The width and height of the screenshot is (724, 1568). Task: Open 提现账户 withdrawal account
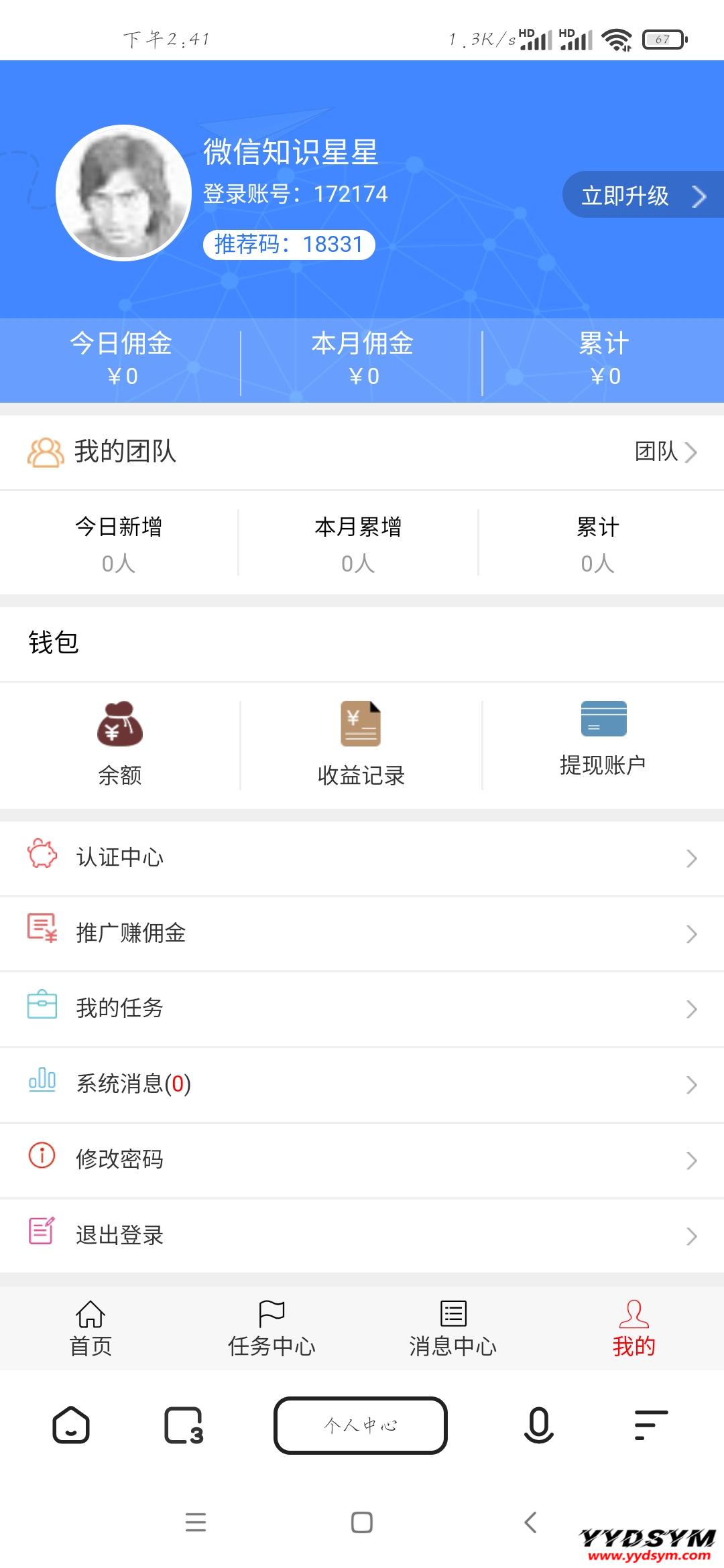coord(603,738)
